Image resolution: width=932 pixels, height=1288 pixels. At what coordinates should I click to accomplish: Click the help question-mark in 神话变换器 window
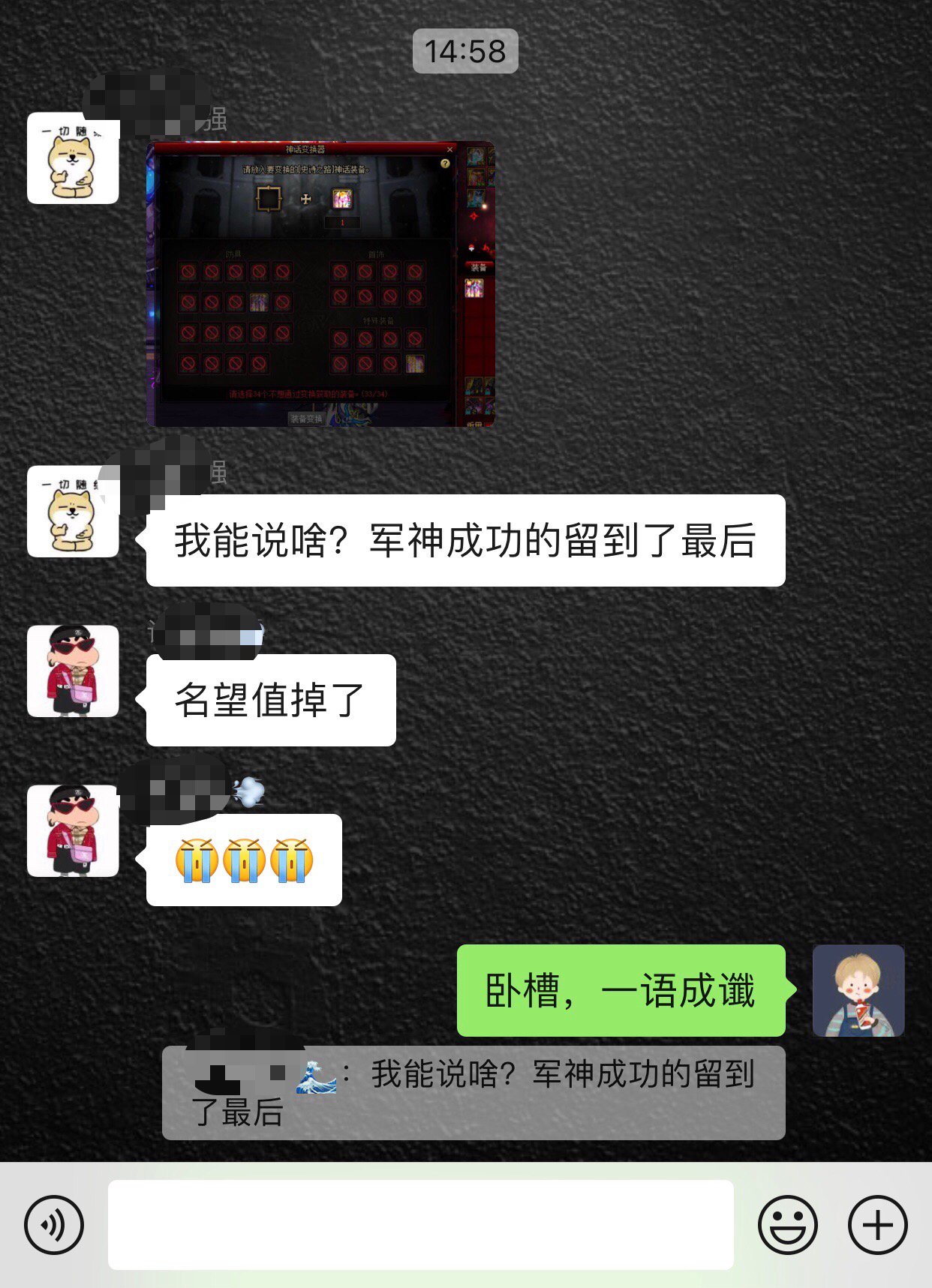pyautogui.click(x=445, y=163)
